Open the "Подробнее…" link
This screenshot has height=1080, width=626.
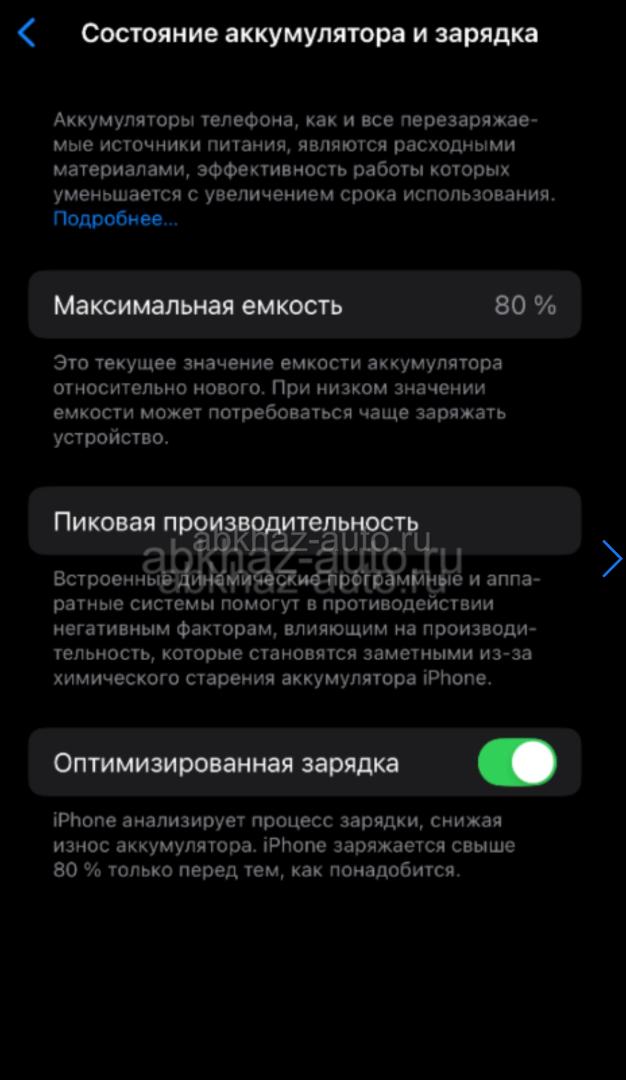point(115,219)
